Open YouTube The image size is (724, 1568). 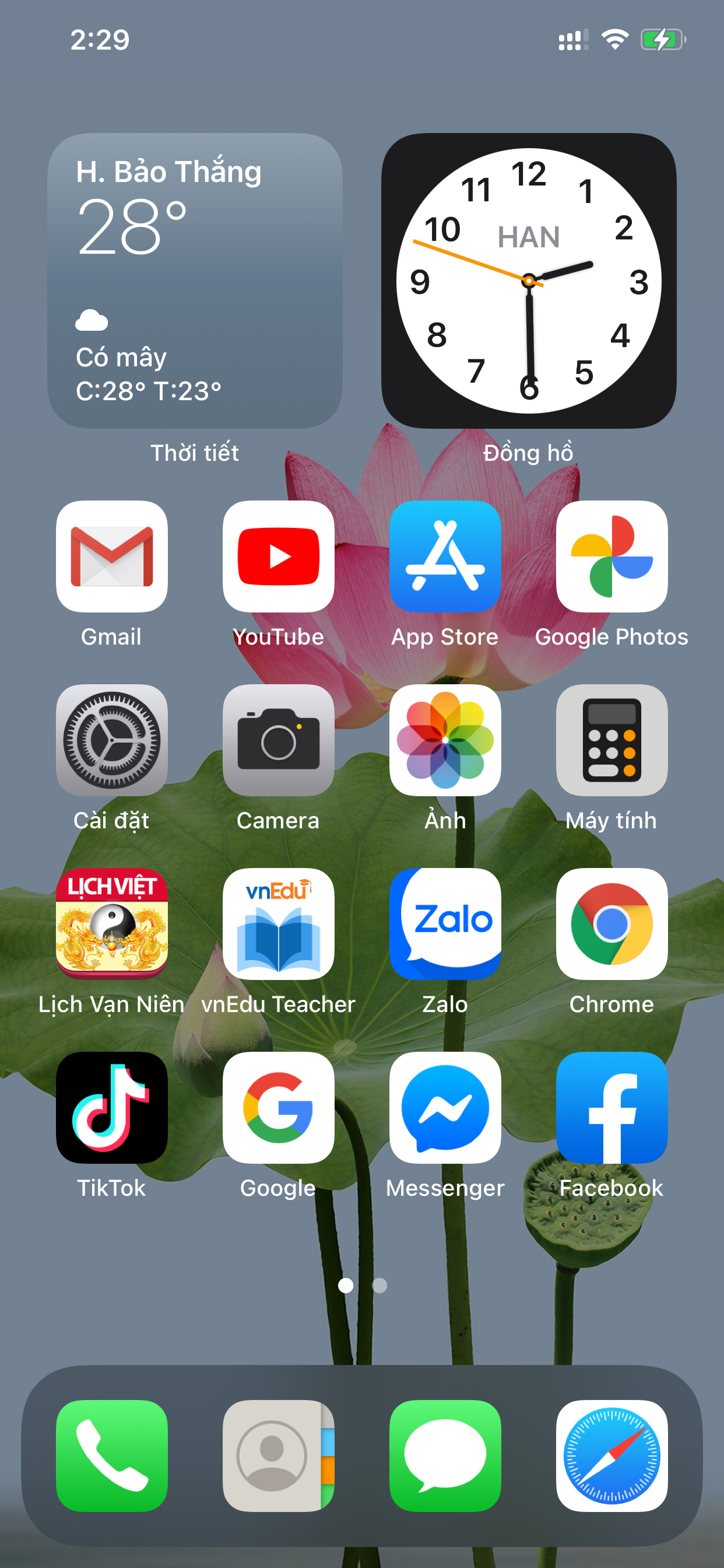pos(279,556)
